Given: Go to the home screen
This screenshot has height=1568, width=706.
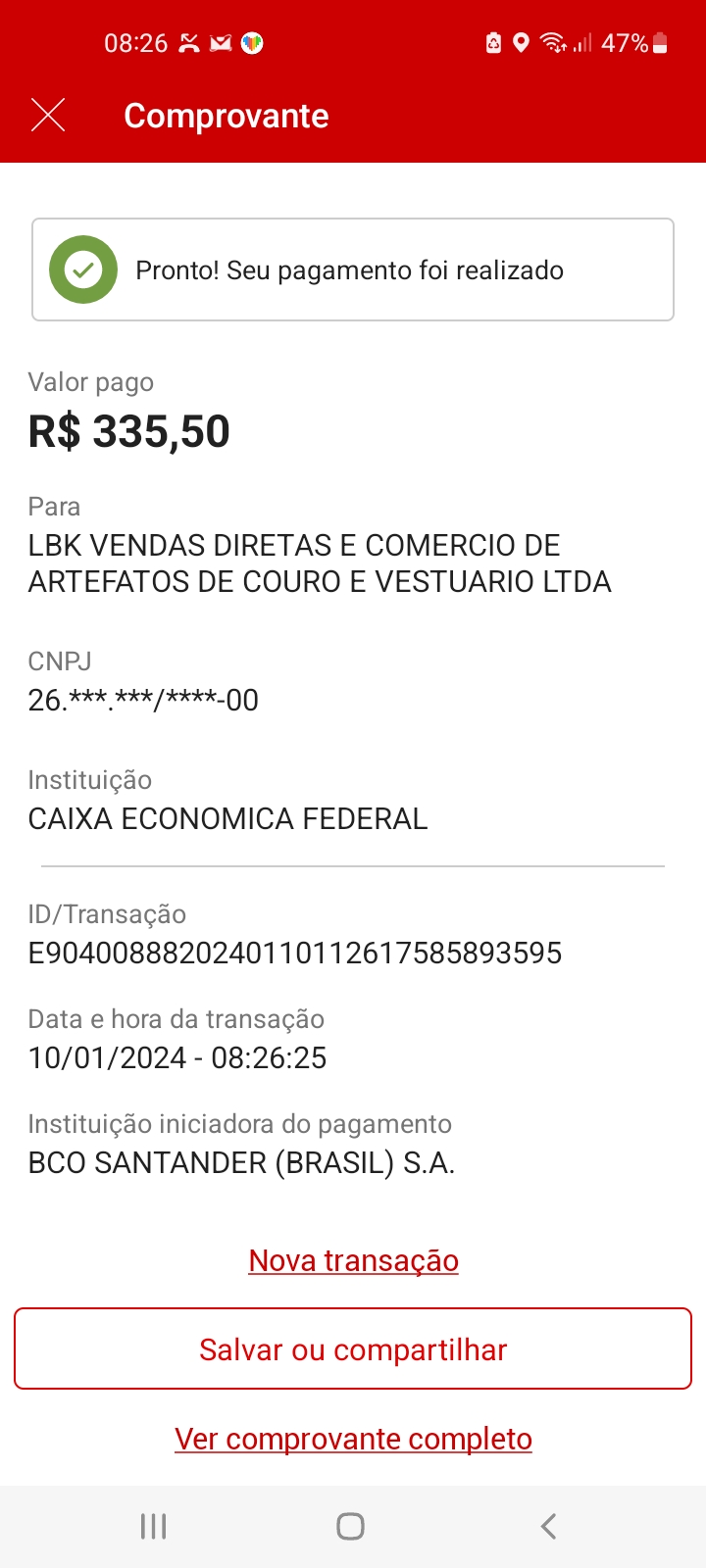Looking at the screenshot, I should (x=351, y=1526).
